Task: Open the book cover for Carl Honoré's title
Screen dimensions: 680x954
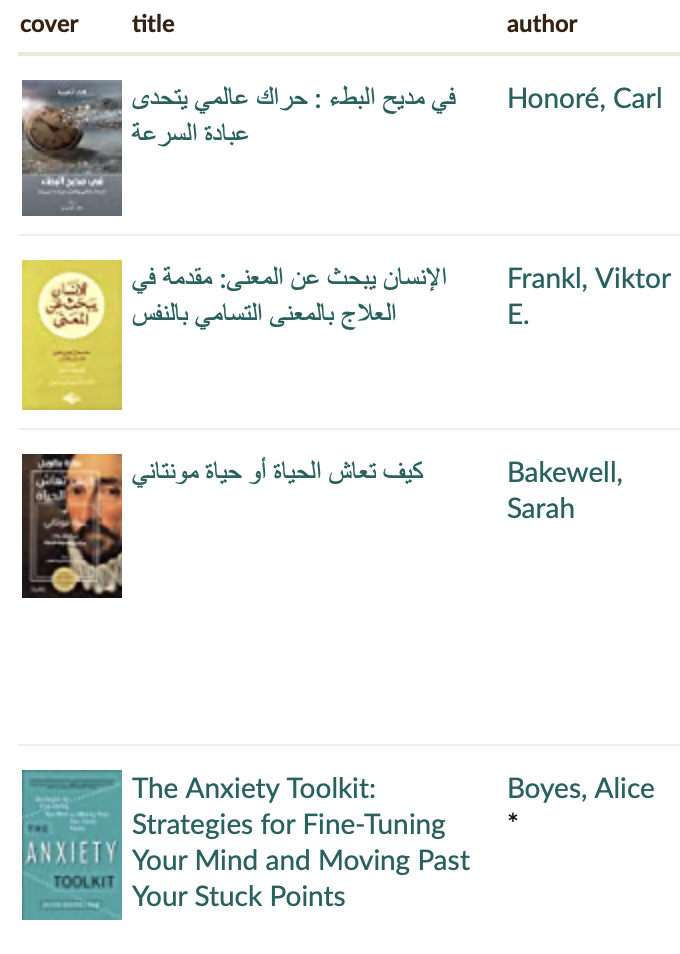Action: 72,148
